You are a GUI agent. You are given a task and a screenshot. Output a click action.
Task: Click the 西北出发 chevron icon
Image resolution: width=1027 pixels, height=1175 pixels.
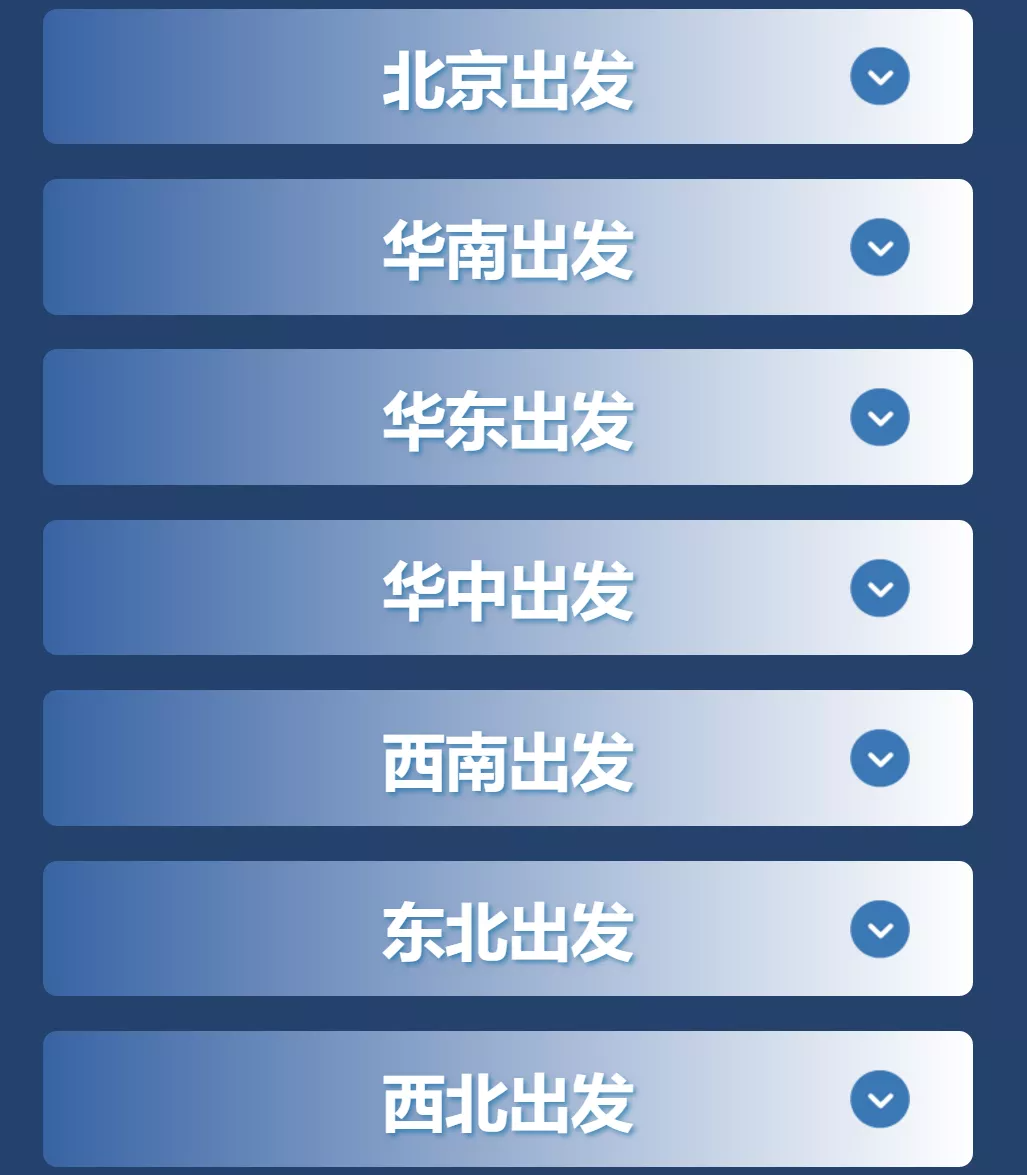click(879, 1098)
